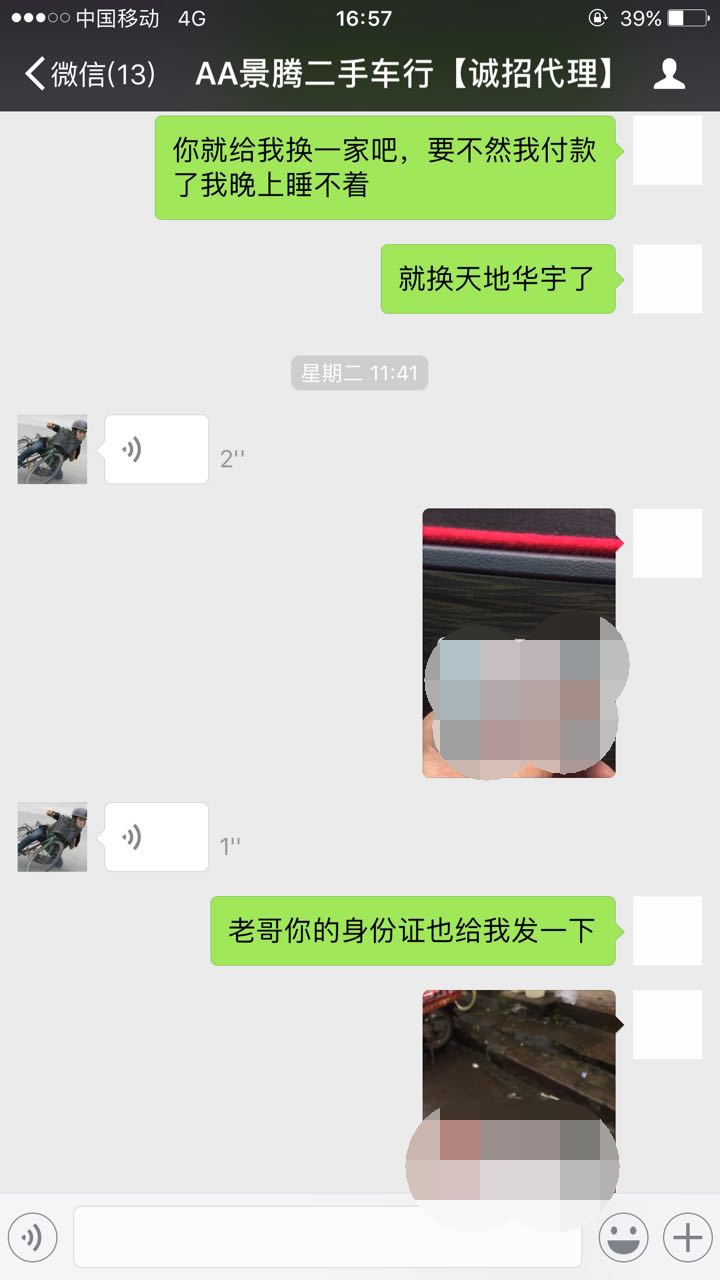Tap the message text field
The width and height of the screenshot is (720, 1280).
click(327, 1238)
